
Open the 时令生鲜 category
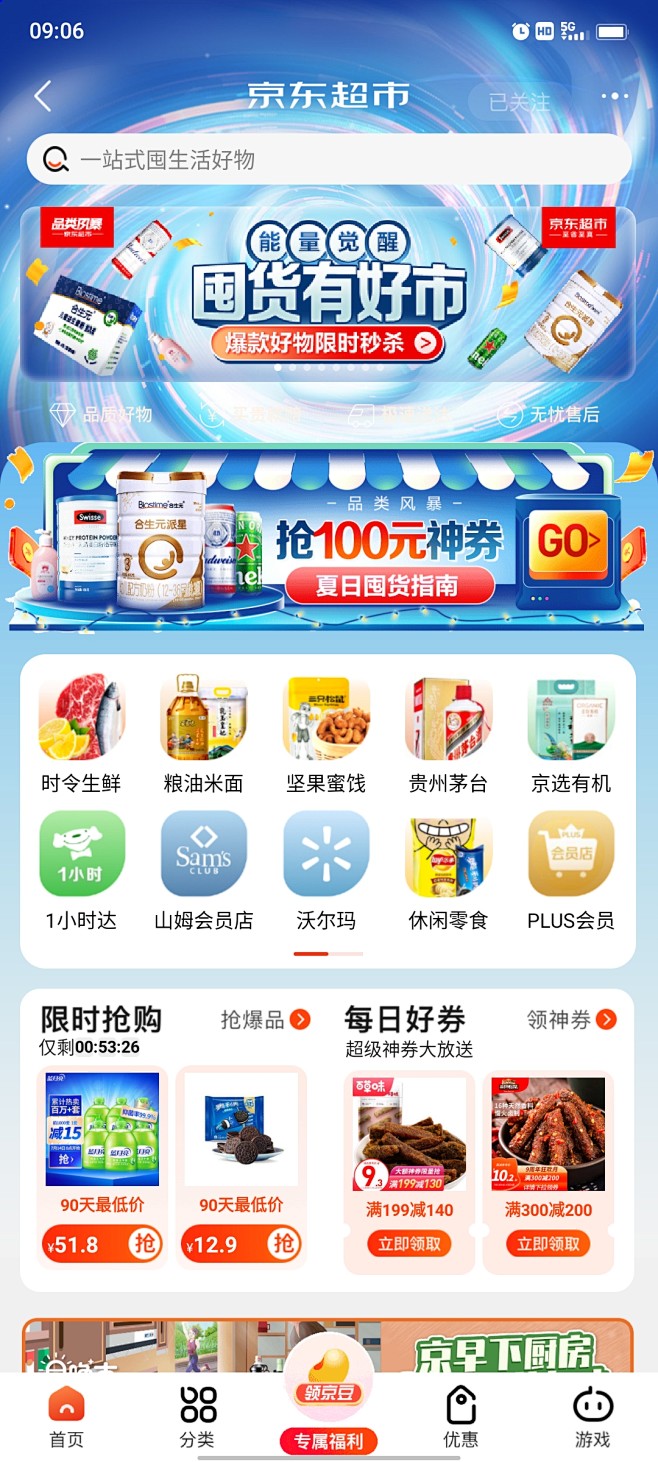point(81,735)
